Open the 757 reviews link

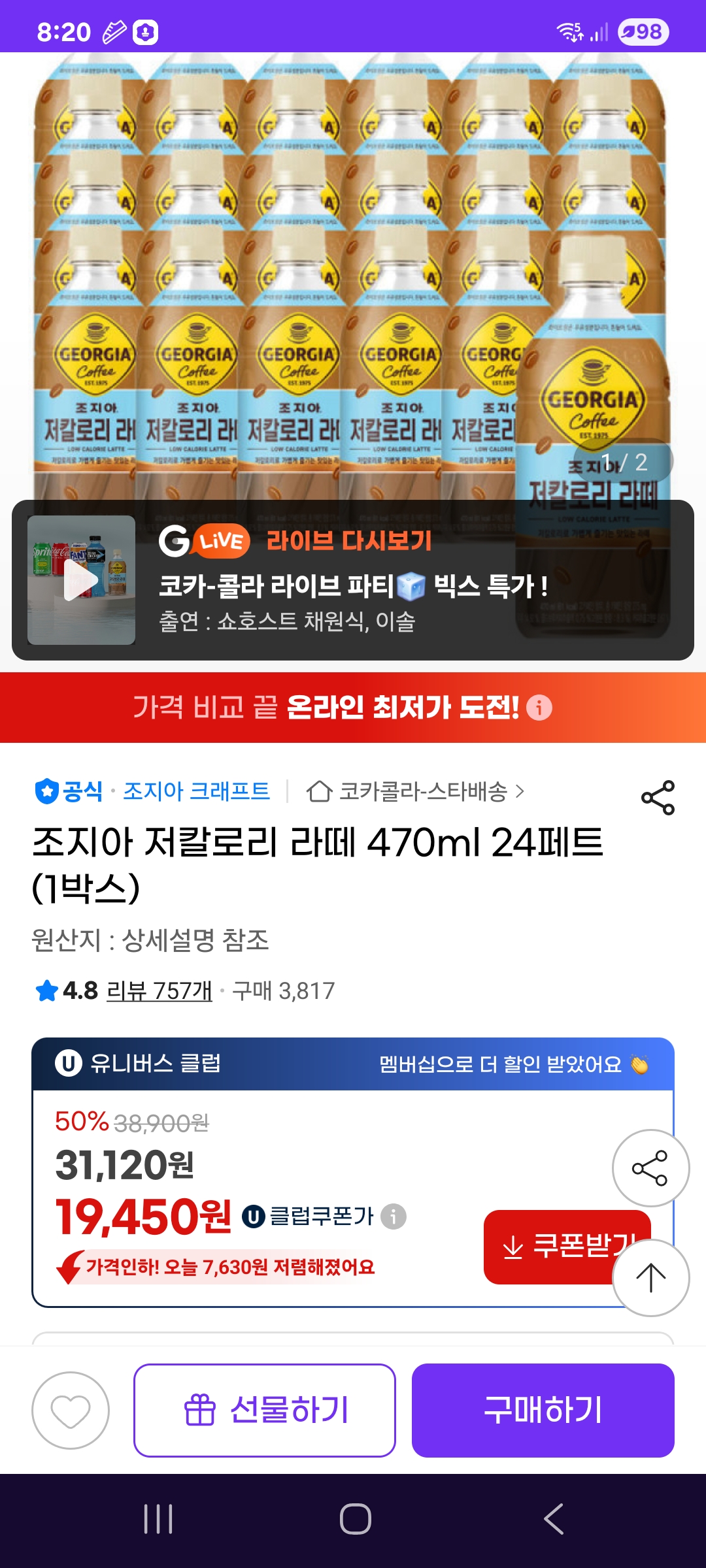[159, 991]
